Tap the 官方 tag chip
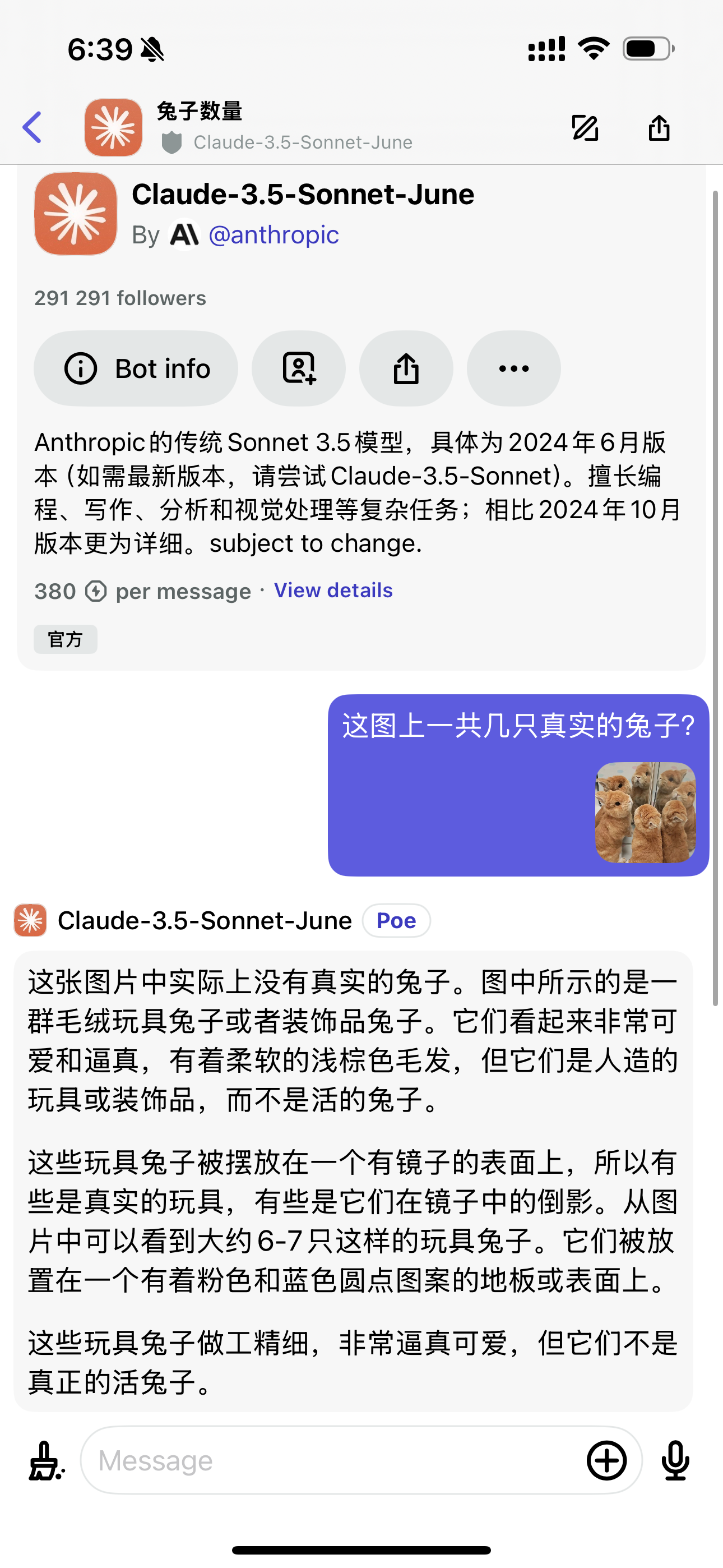The width and height of the screenshot is (723, 1568). (65, 639)
